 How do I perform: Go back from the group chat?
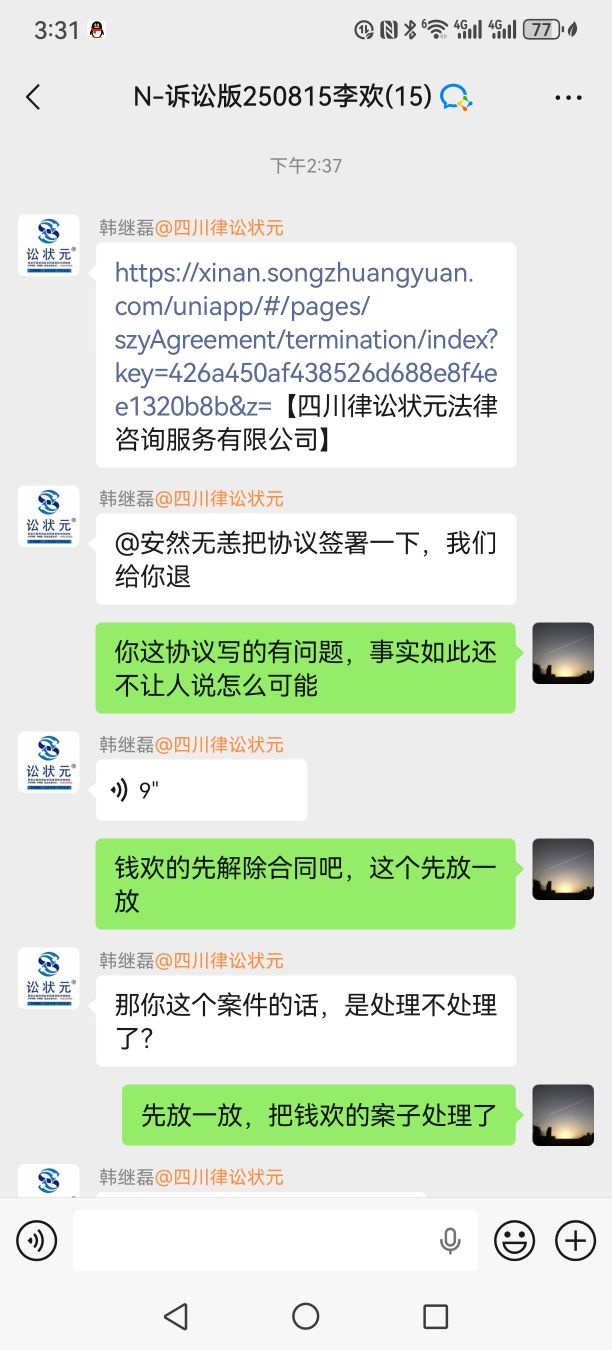pos(33,97)
